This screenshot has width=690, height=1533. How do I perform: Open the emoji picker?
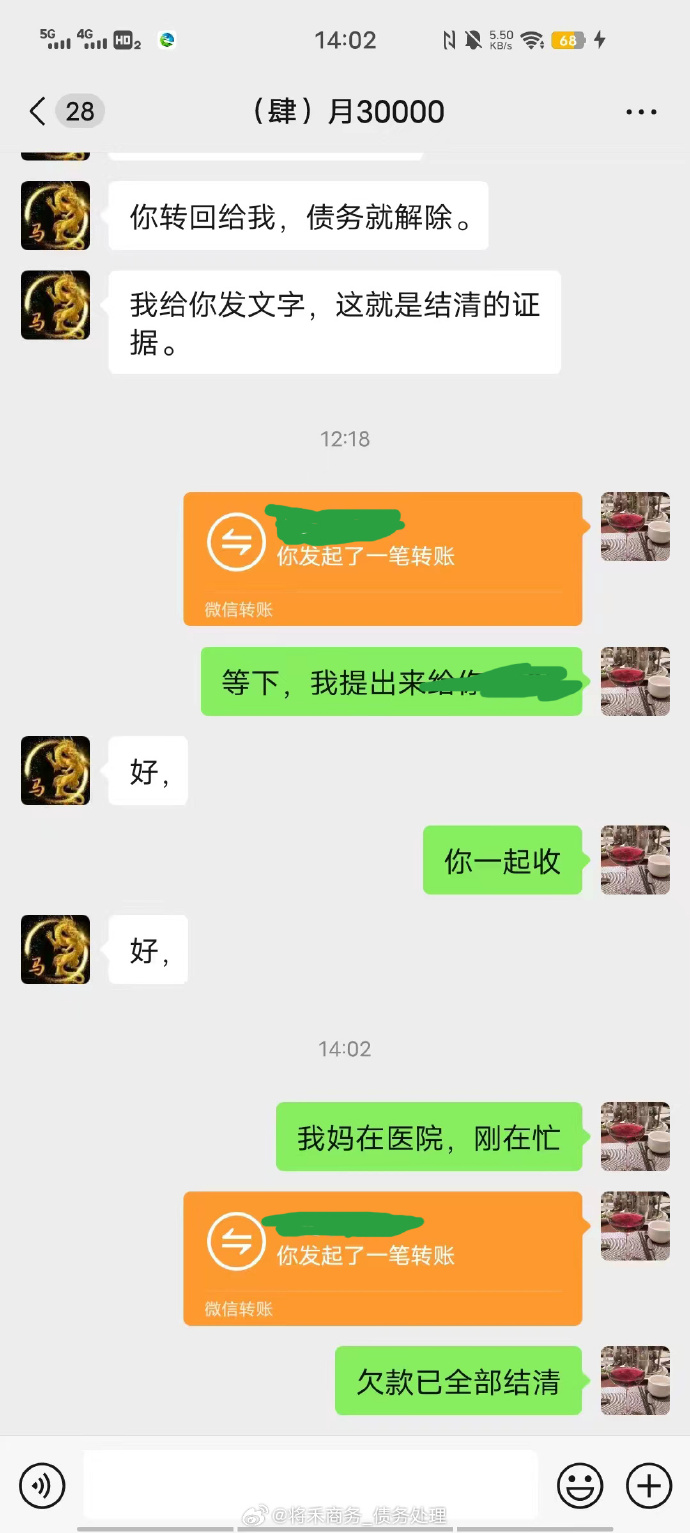click(x=580, y=1485)
